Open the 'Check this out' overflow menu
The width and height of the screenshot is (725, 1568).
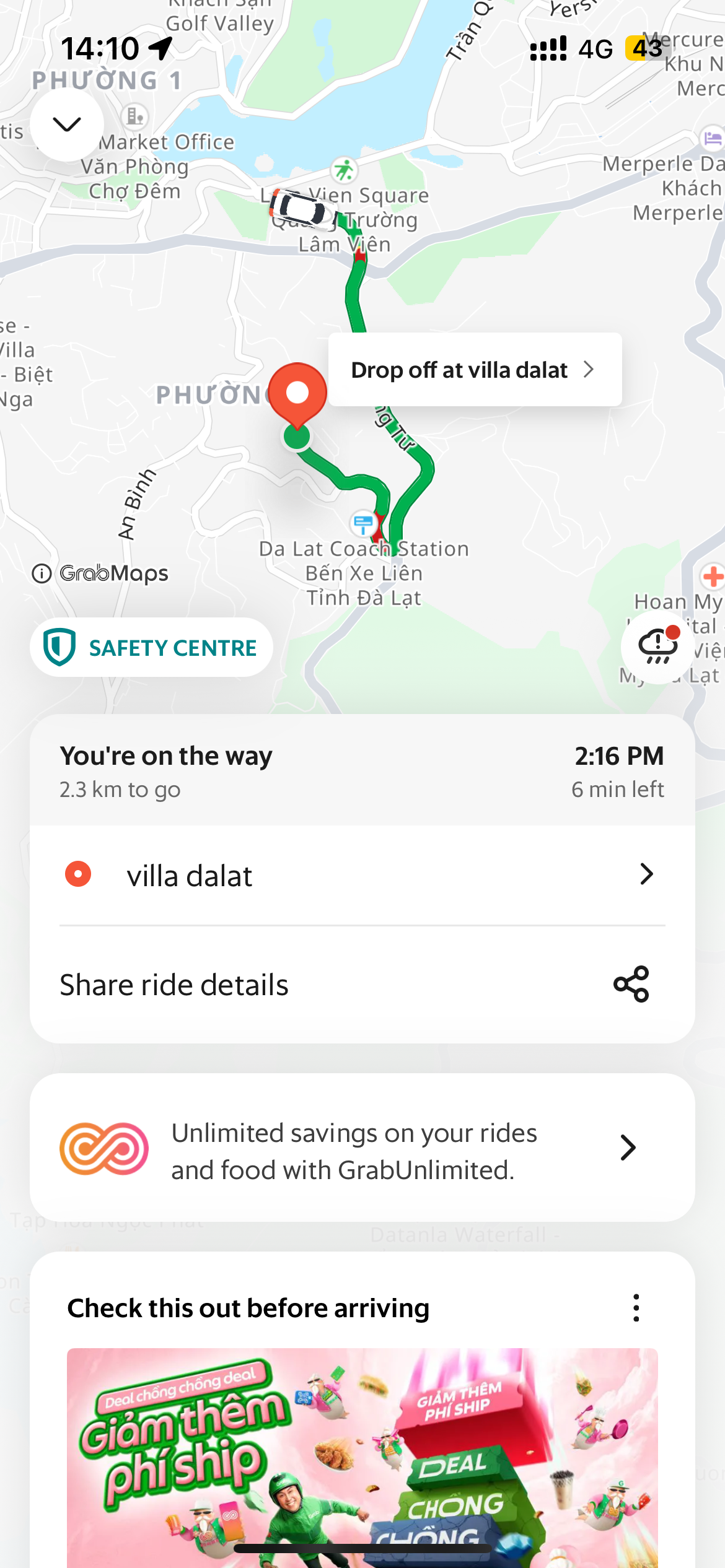[636, 1308]
